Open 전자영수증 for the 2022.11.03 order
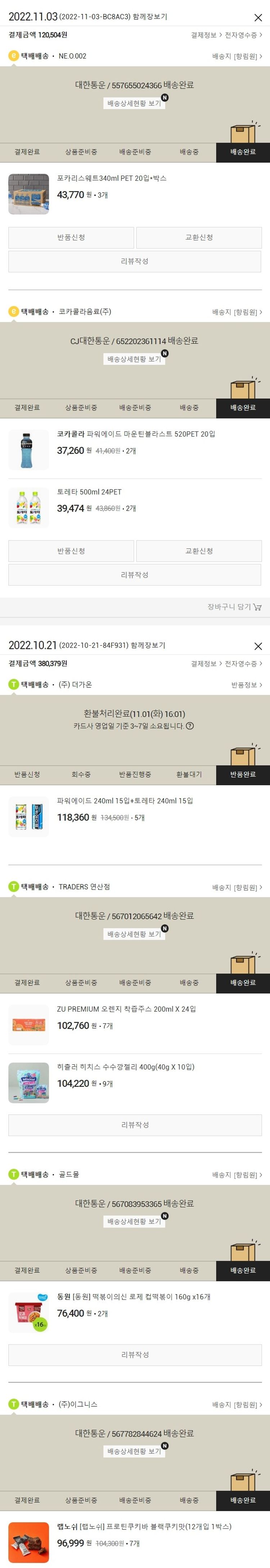 click(243, 35)
